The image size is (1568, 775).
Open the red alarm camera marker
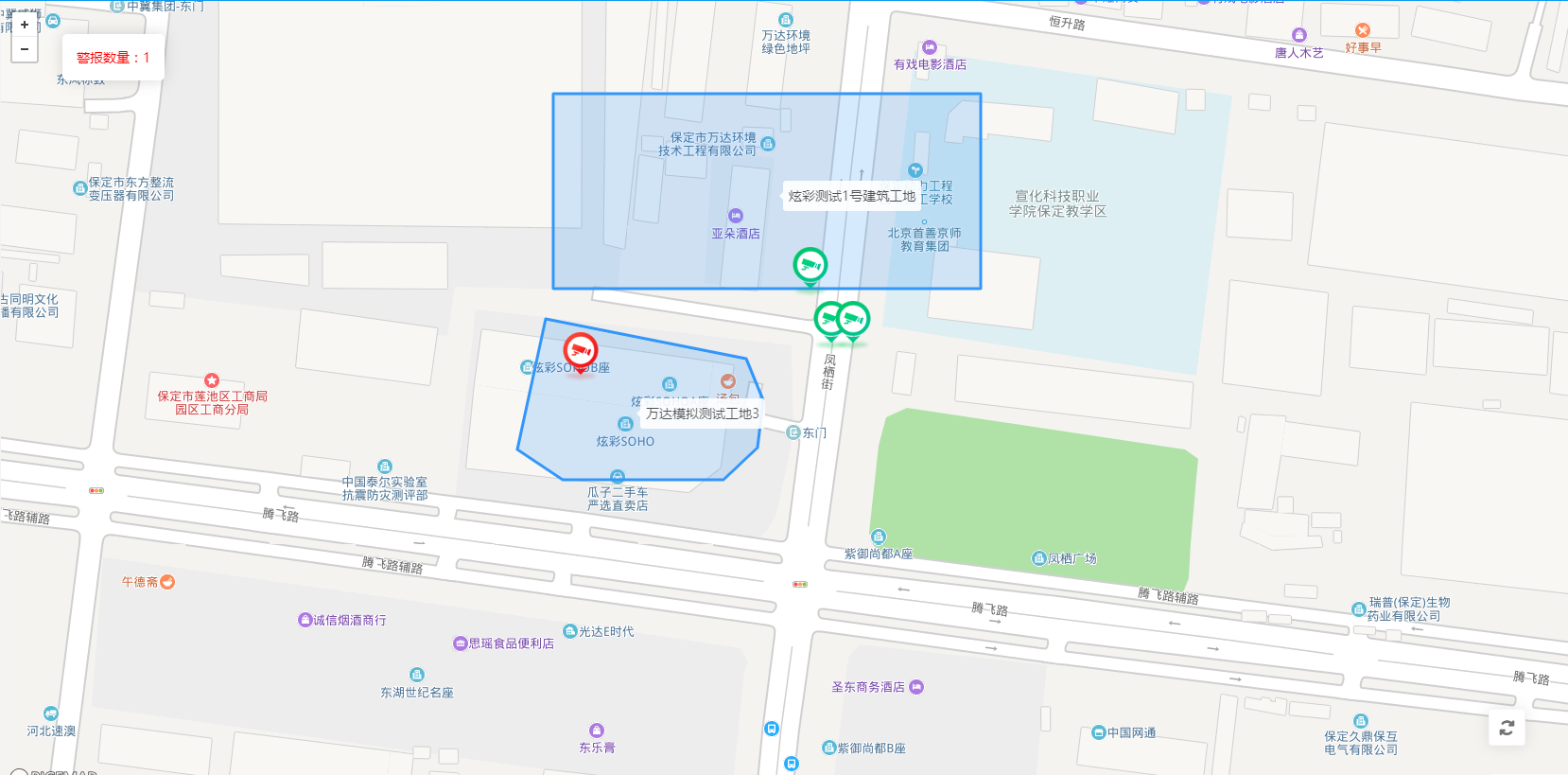click(x=581, y=351)
